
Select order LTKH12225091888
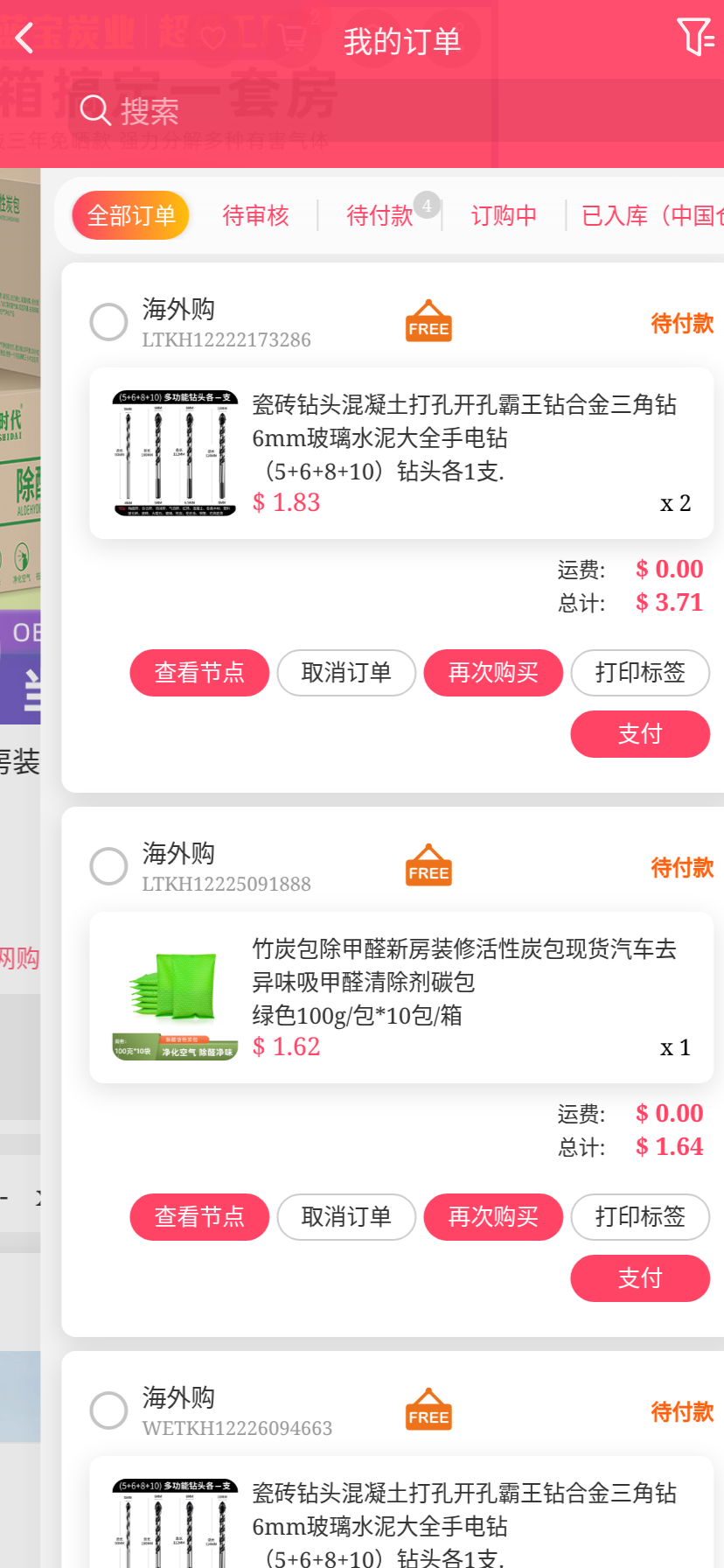109,866
